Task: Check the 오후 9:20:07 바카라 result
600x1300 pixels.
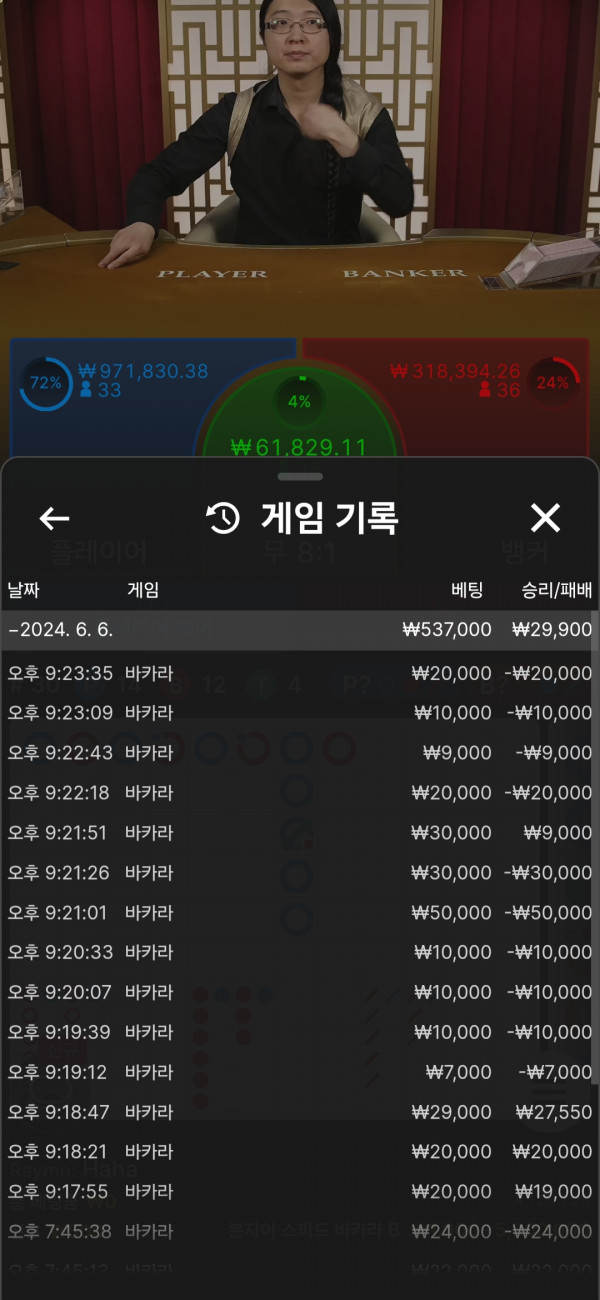Action: point(298,992)
